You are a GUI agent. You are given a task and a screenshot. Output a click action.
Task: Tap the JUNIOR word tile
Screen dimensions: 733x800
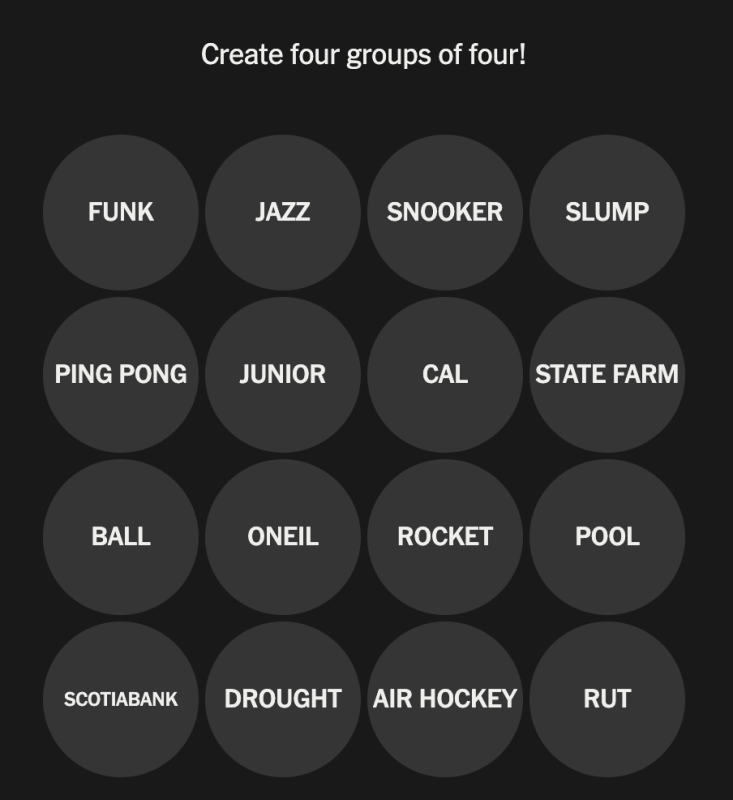tap(283, 374)
